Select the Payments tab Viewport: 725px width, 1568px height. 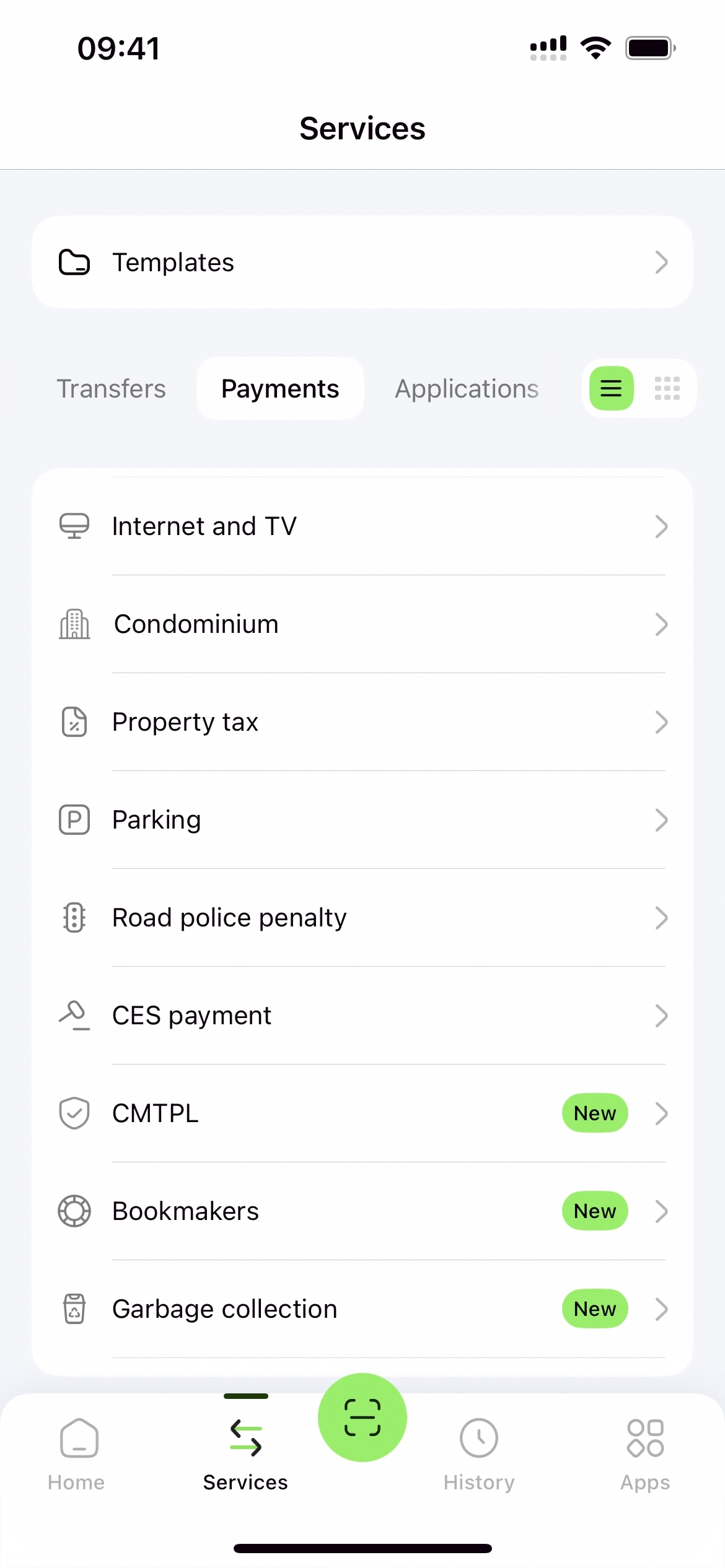coord(280,389)
